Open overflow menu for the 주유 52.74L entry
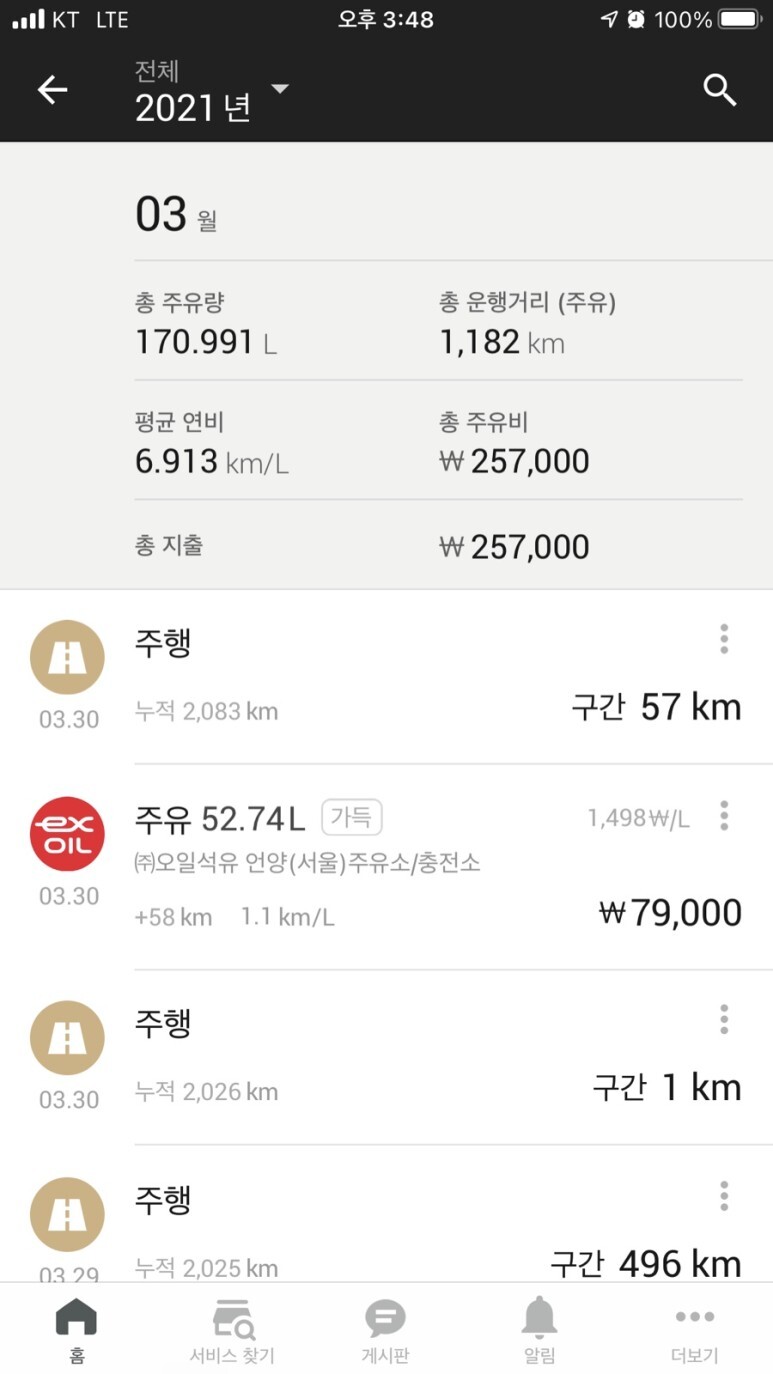This screenshot has width=773, height=1374. [724, 816]
